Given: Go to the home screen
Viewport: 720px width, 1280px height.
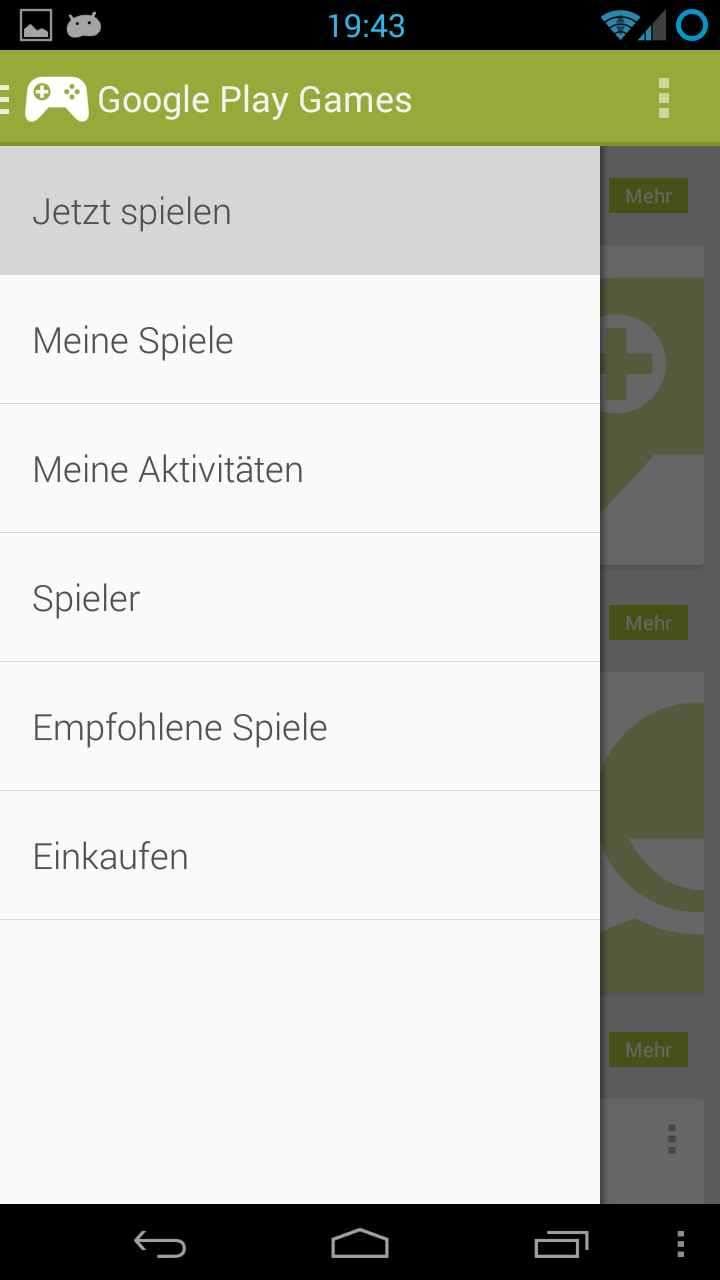Looking at the screenshot, I should pyautogui.click(x=360, y=1244).
